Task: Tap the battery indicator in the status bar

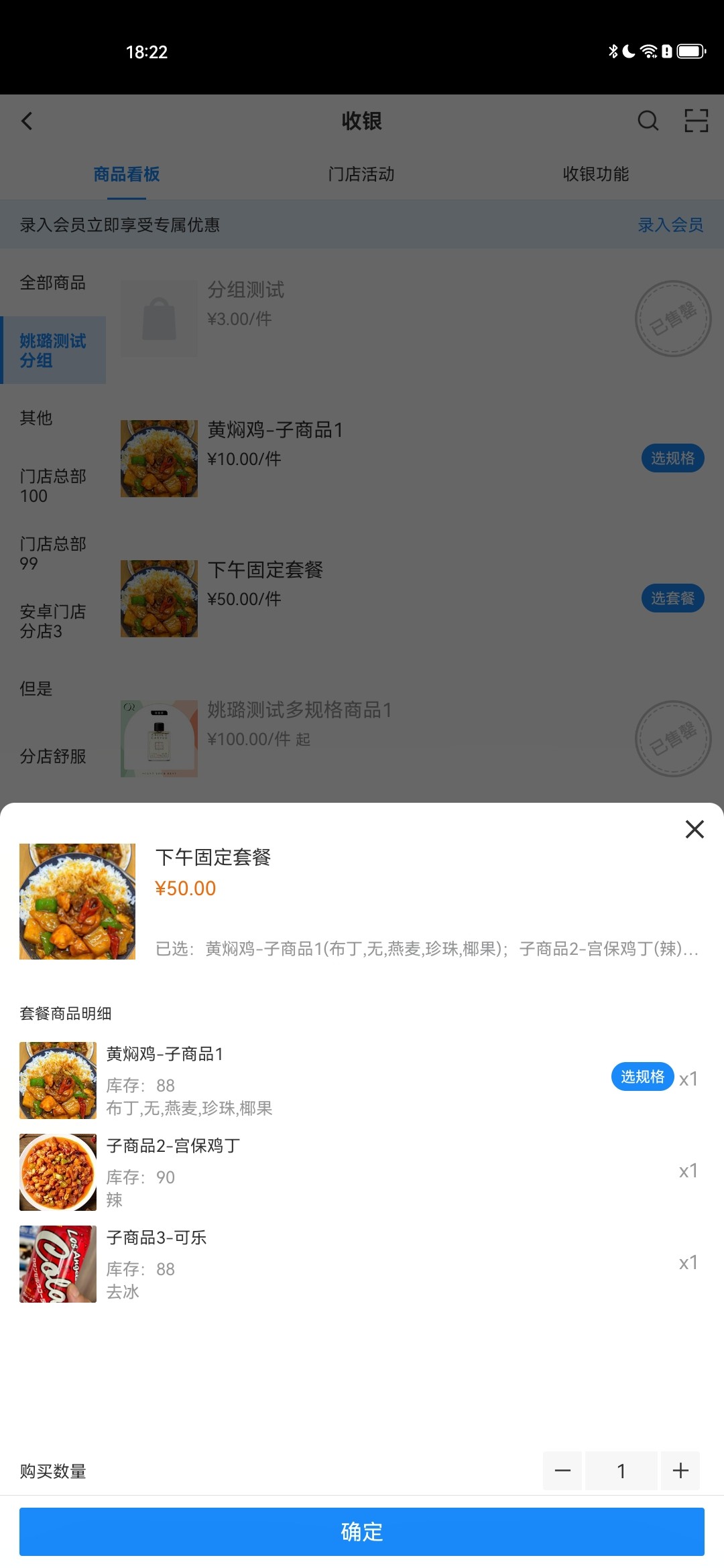Action: 690,51
